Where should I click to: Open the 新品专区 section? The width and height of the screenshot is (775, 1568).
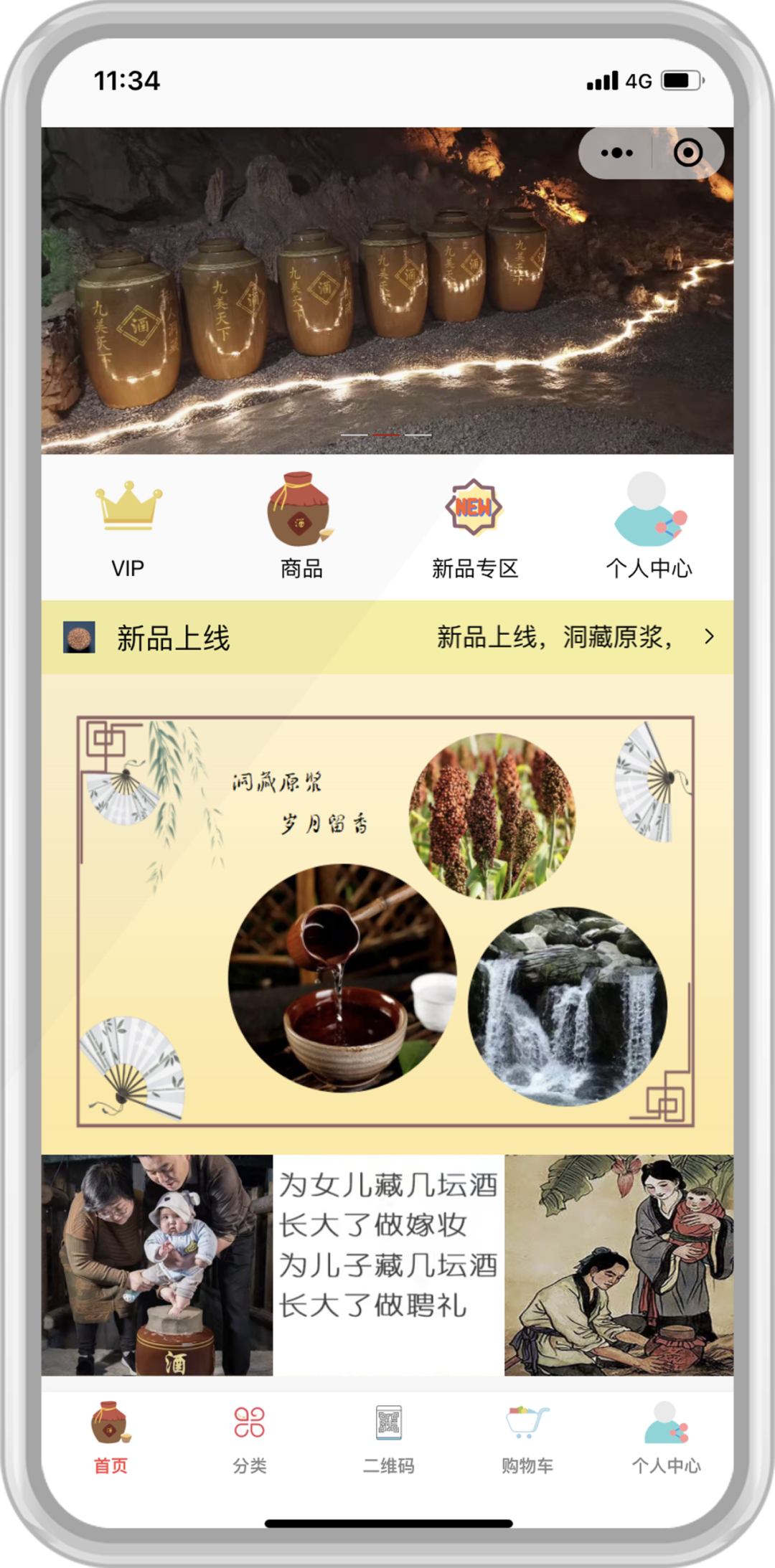[x=474, y=528]
